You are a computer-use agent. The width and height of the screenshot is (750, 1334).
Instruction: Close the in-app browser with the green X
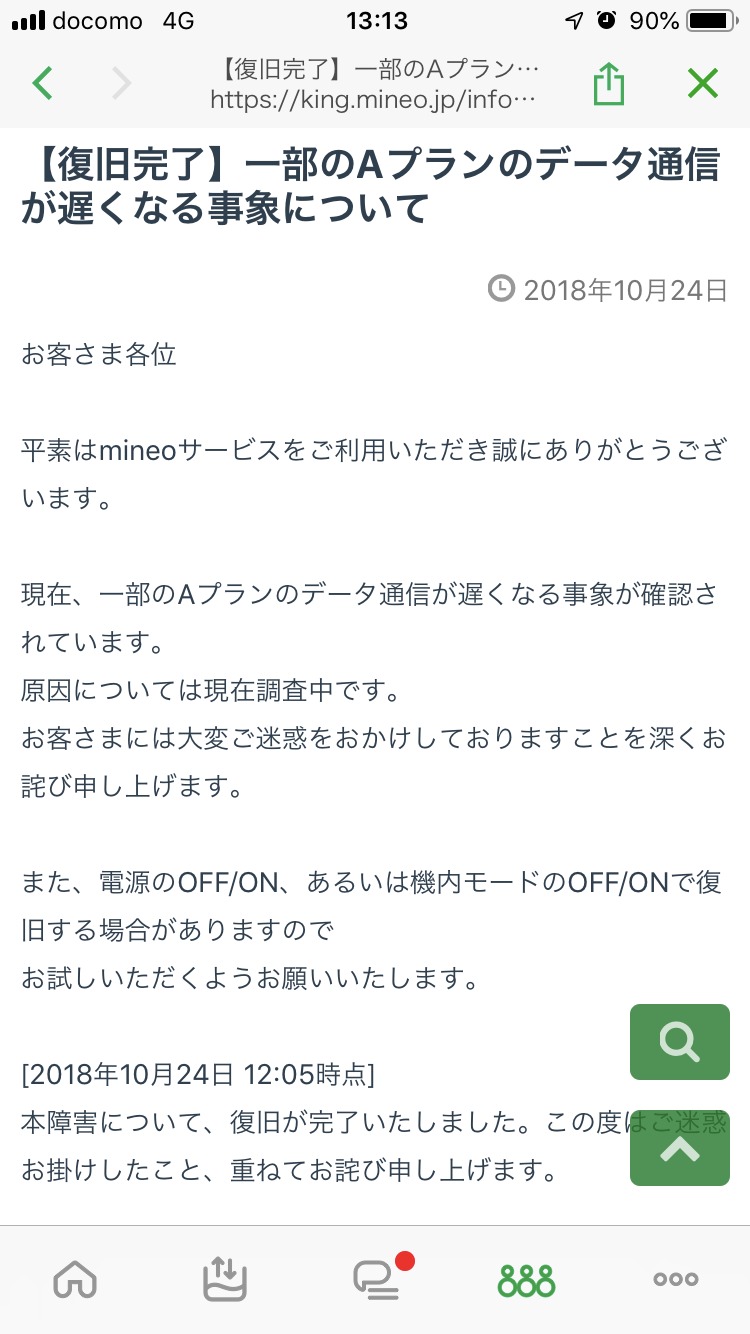click(703, 84)
